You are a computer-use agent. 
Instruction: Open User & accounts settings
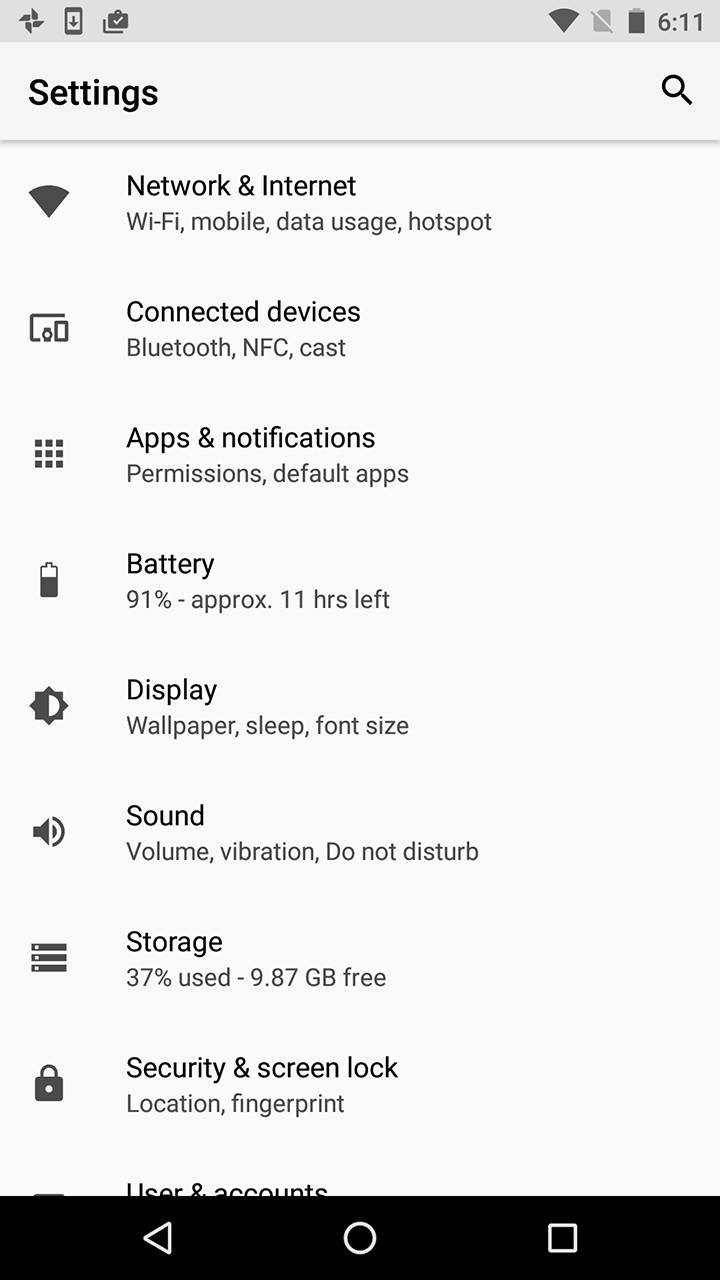(x=300, y=1190)
